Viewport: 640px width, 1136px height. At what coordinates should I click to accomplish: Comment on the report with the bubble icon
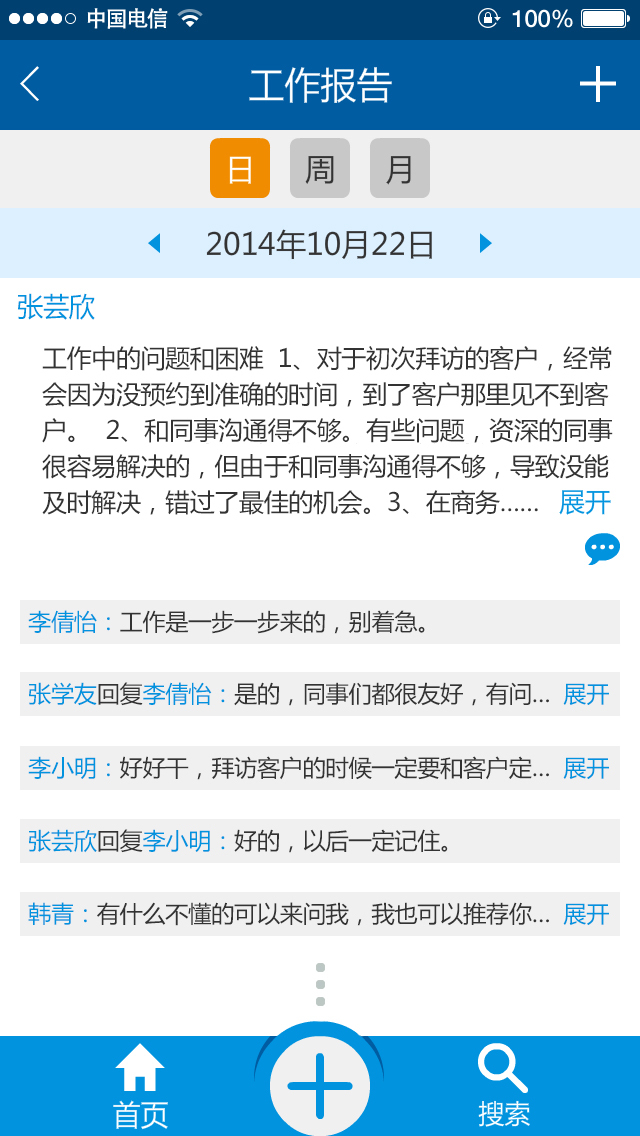[602, 548]
